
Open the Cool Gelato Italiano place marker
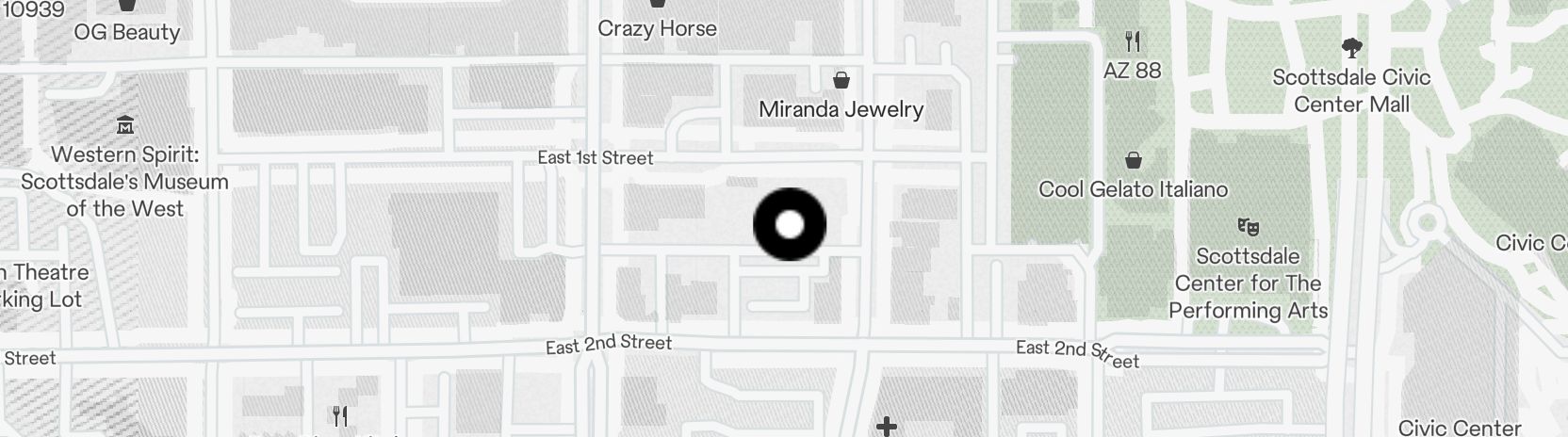(x=1134, y=161)
